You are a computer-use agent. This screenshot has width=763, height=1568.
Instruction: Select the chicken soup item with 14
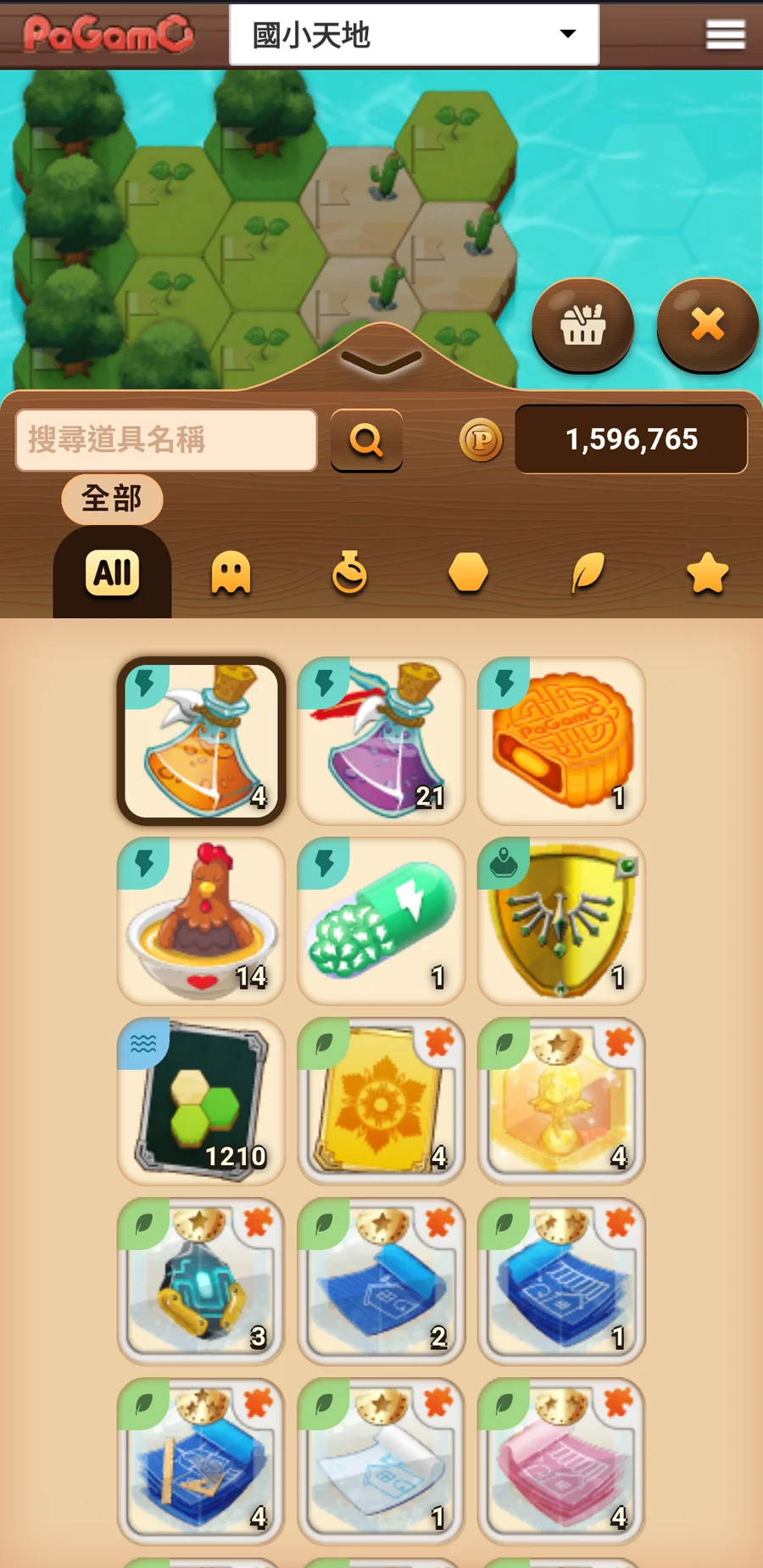201,921
